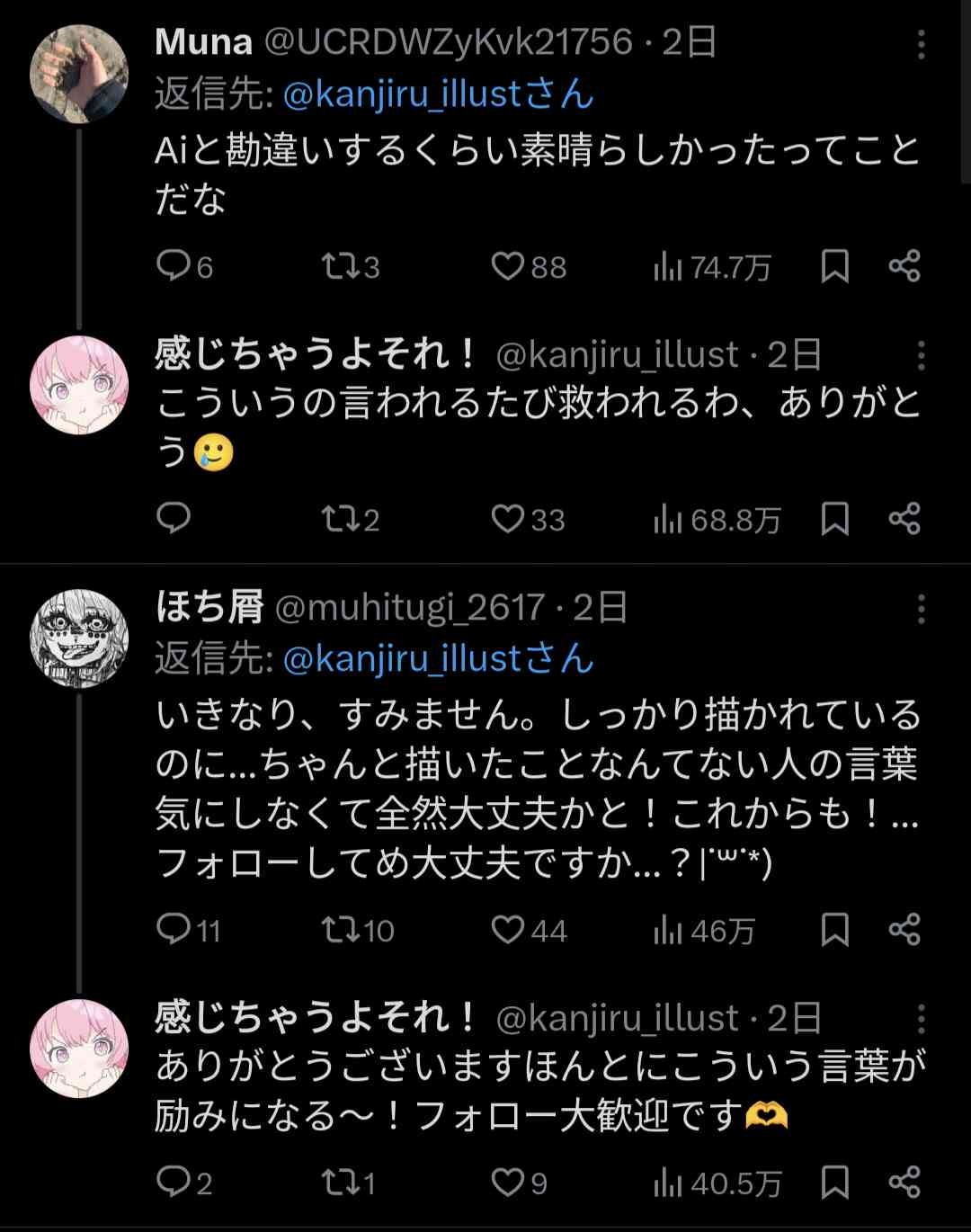The image size is (971, 1232).
Task: Open Muna's profile picture
Action: click(79, 74)
